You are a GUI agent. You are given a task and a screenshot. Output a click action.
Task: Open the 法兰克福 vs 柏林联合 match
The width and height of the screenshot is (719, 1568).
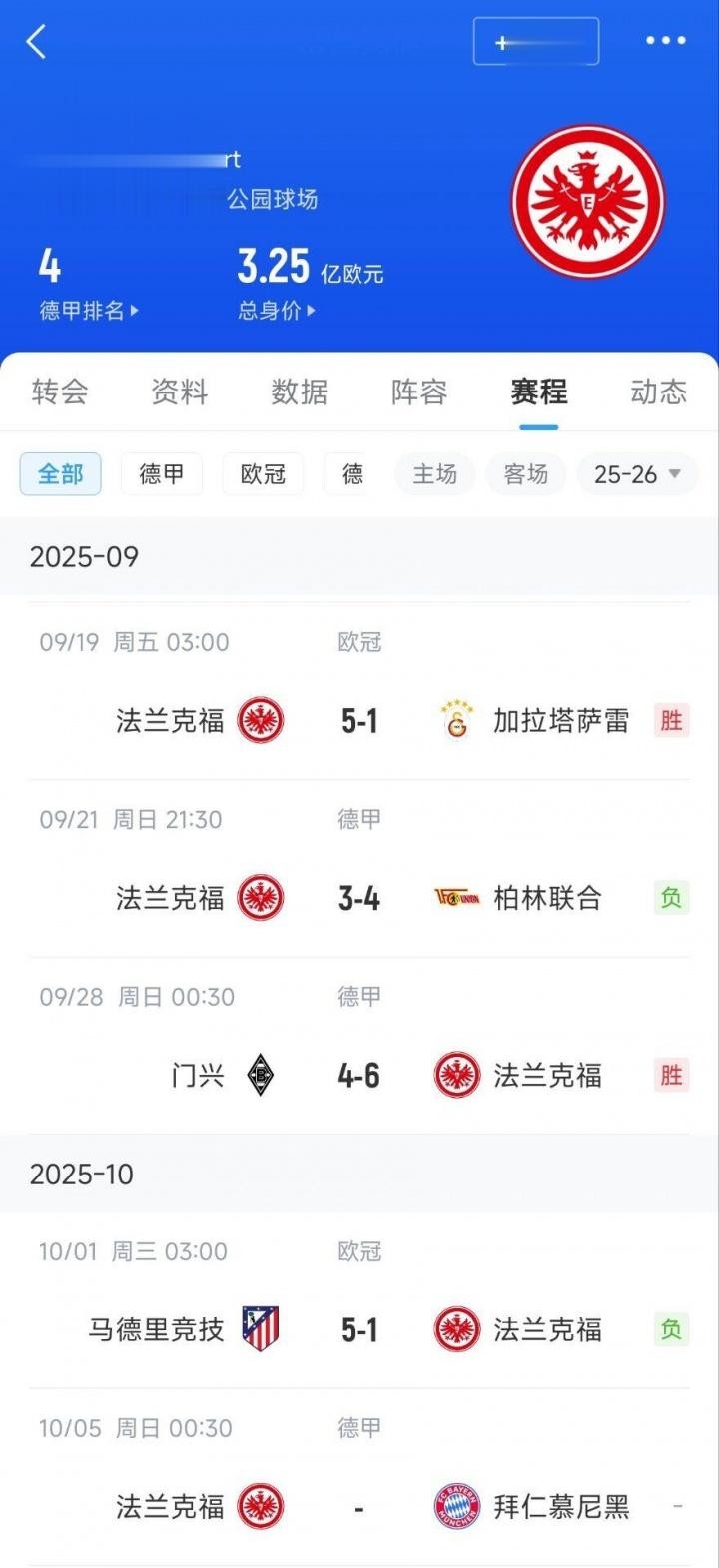click(x=359, y=869)
